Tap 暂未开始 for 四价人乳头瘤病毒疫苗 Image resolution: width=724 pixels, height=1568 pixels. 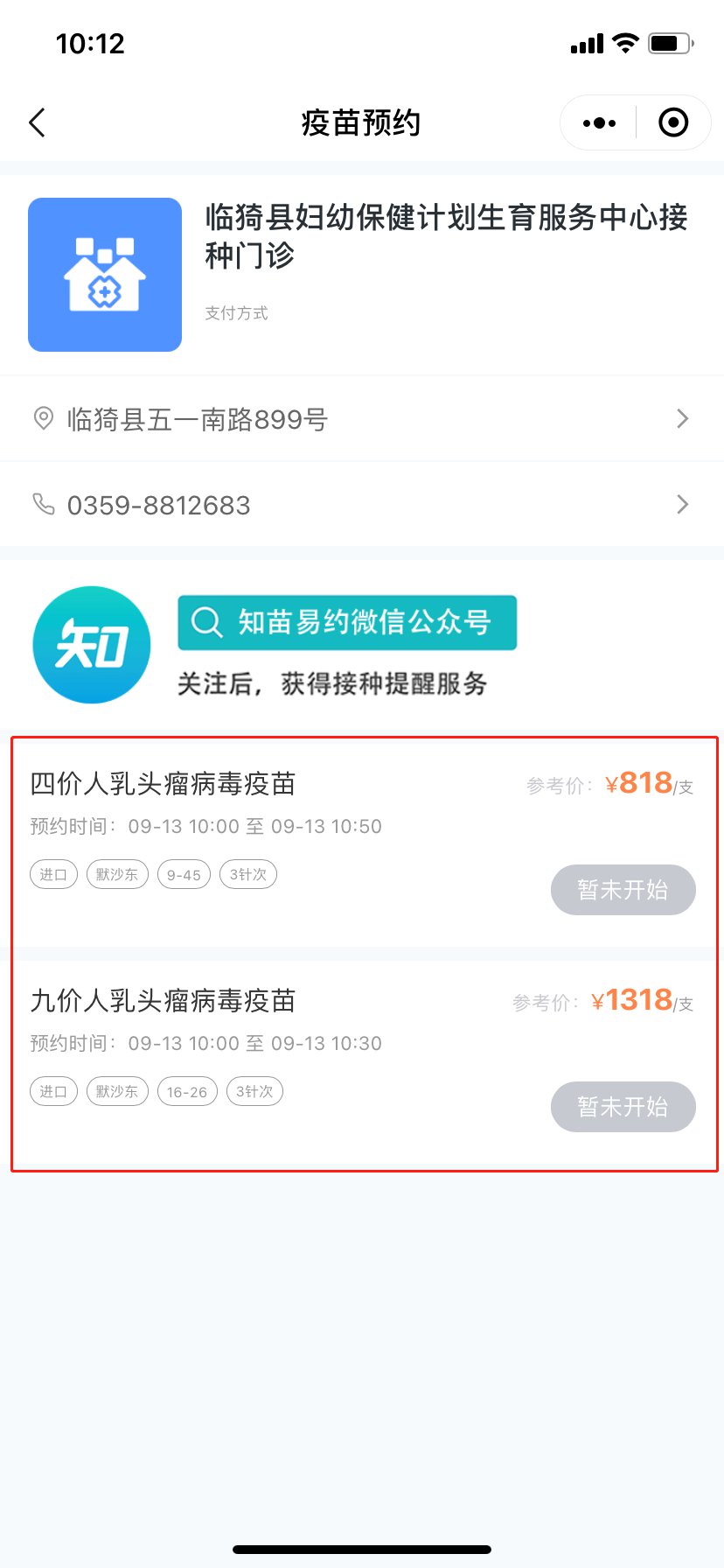[x=623, y=890]
